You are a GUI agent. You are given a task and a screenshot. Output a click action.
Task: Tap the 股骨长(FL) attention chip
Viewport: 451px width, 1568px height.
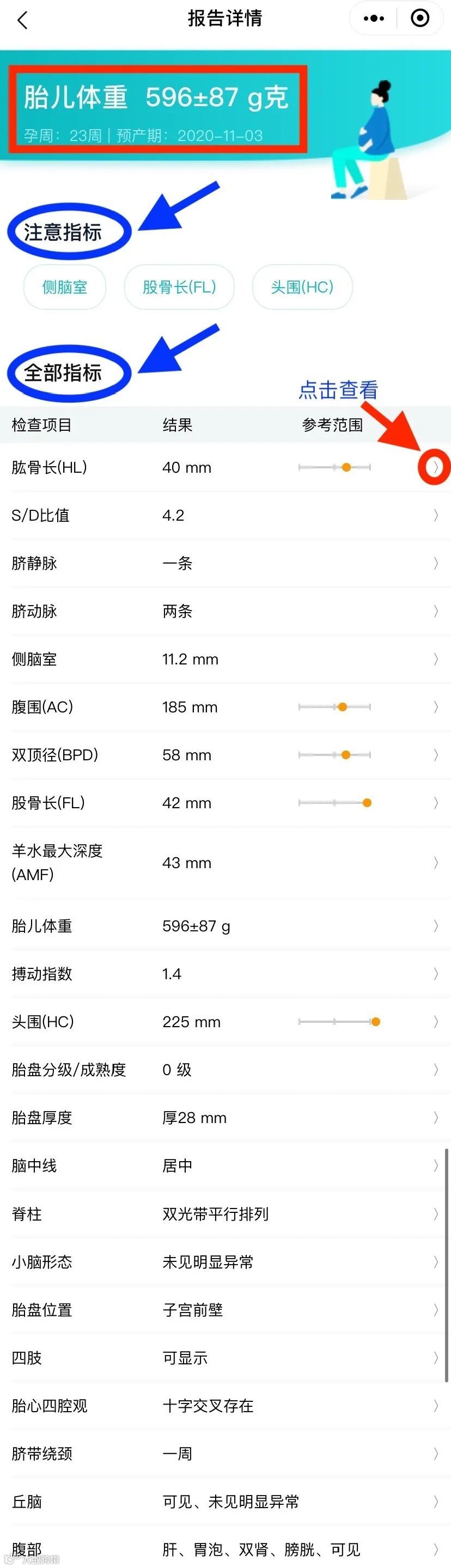point(179,286)
